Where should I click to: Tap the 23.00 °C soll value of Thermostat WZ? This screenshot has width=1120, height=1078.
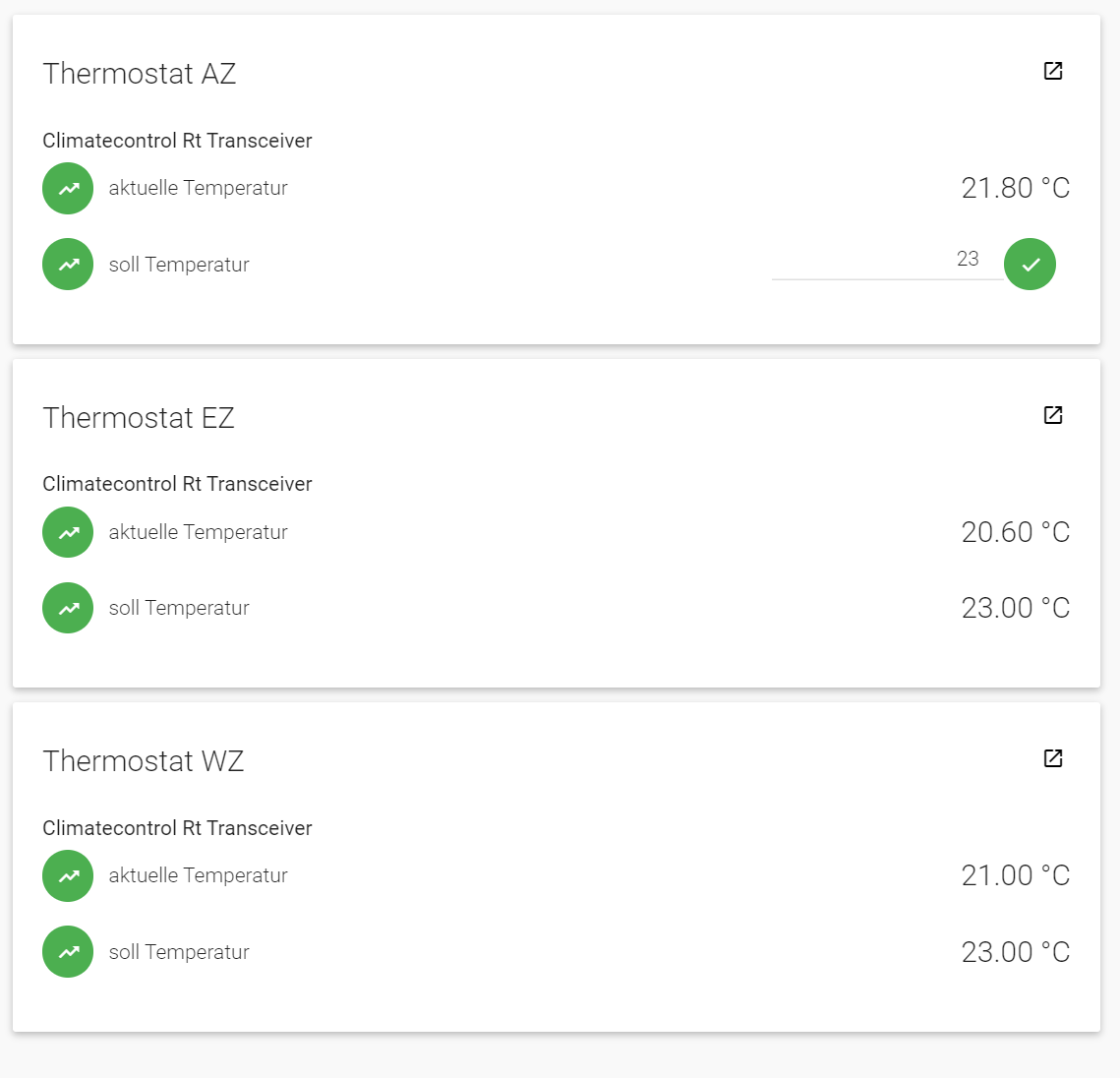point(1015,952)
